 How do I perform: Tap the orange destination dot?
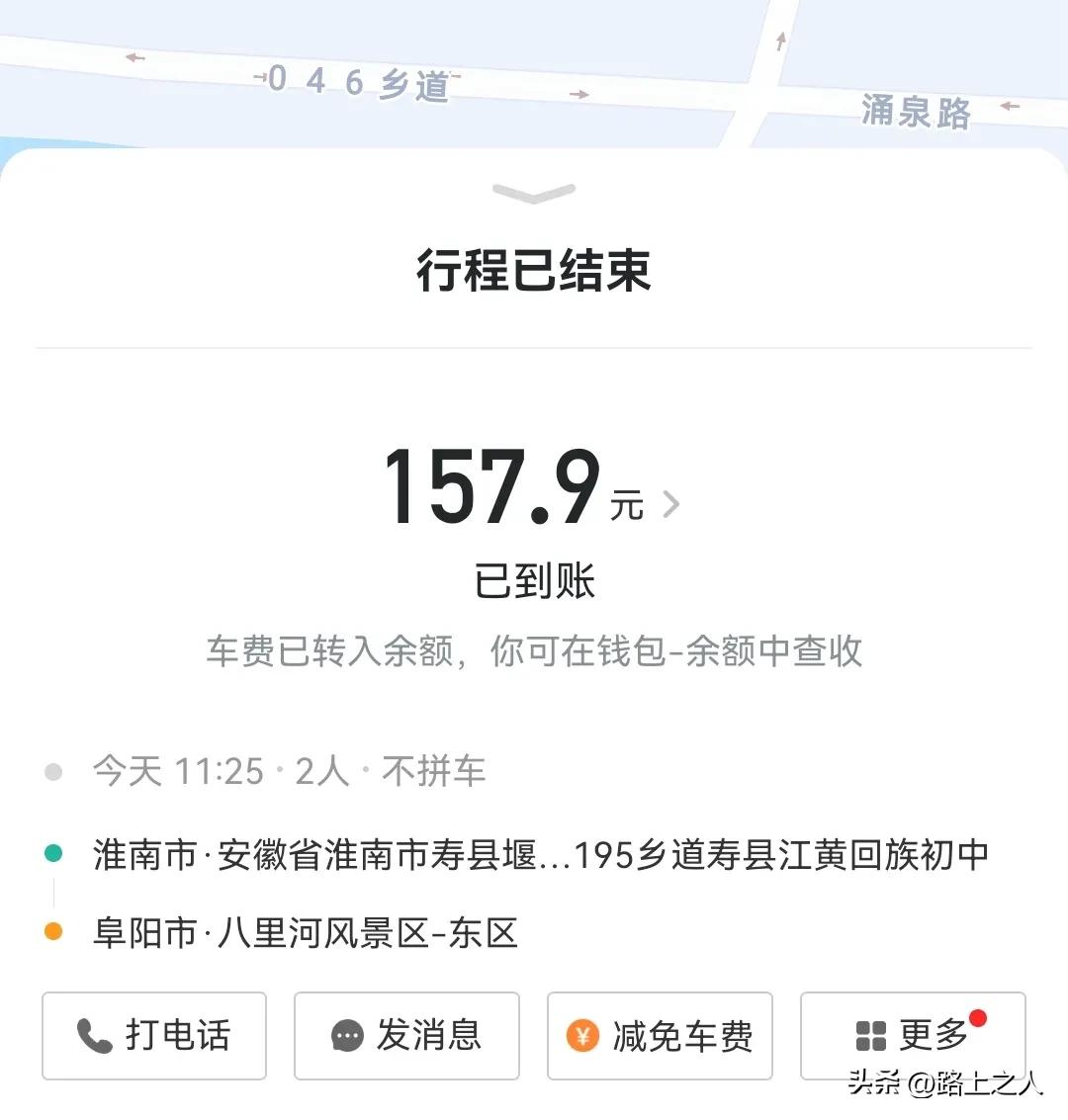tap(52, 931)
